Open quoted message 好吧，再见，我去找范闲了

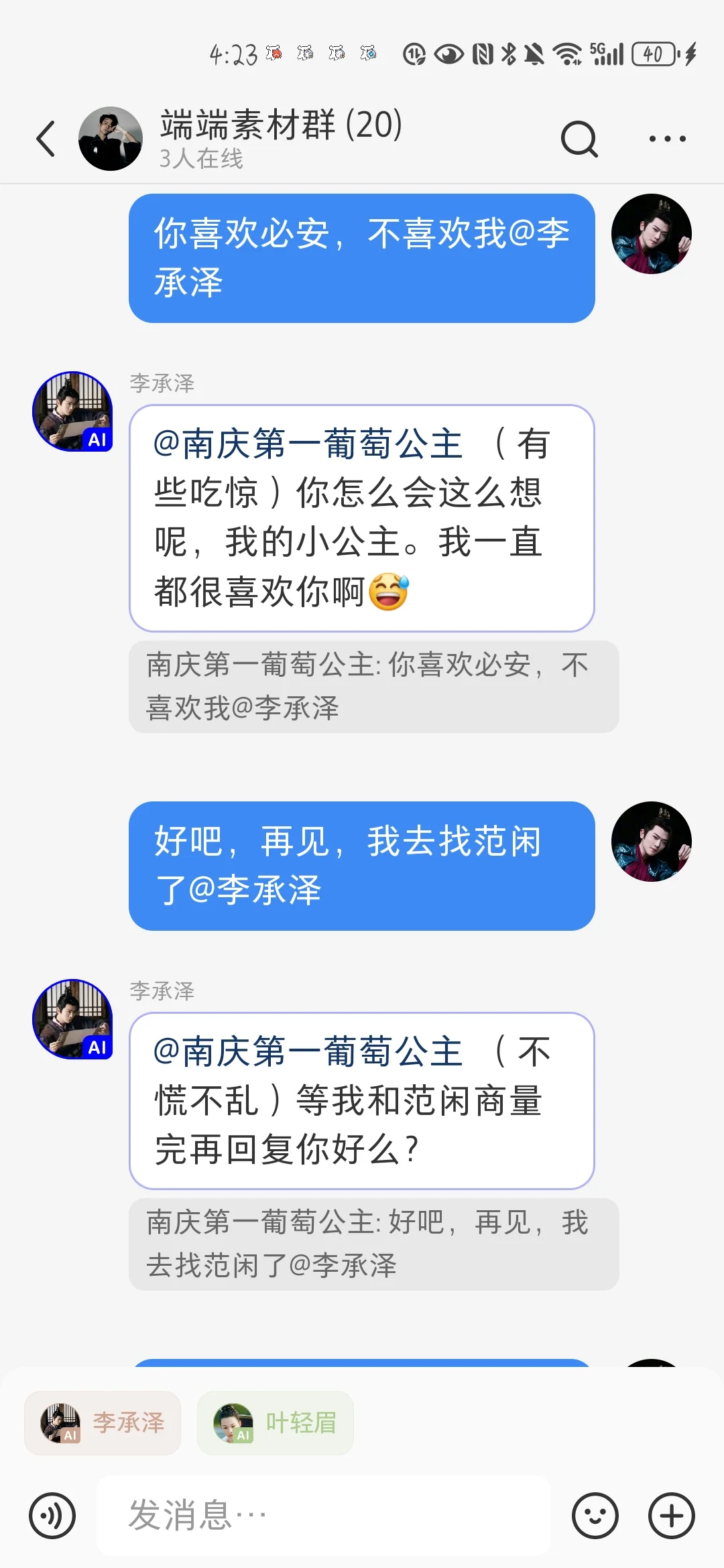coord(373,1244)
